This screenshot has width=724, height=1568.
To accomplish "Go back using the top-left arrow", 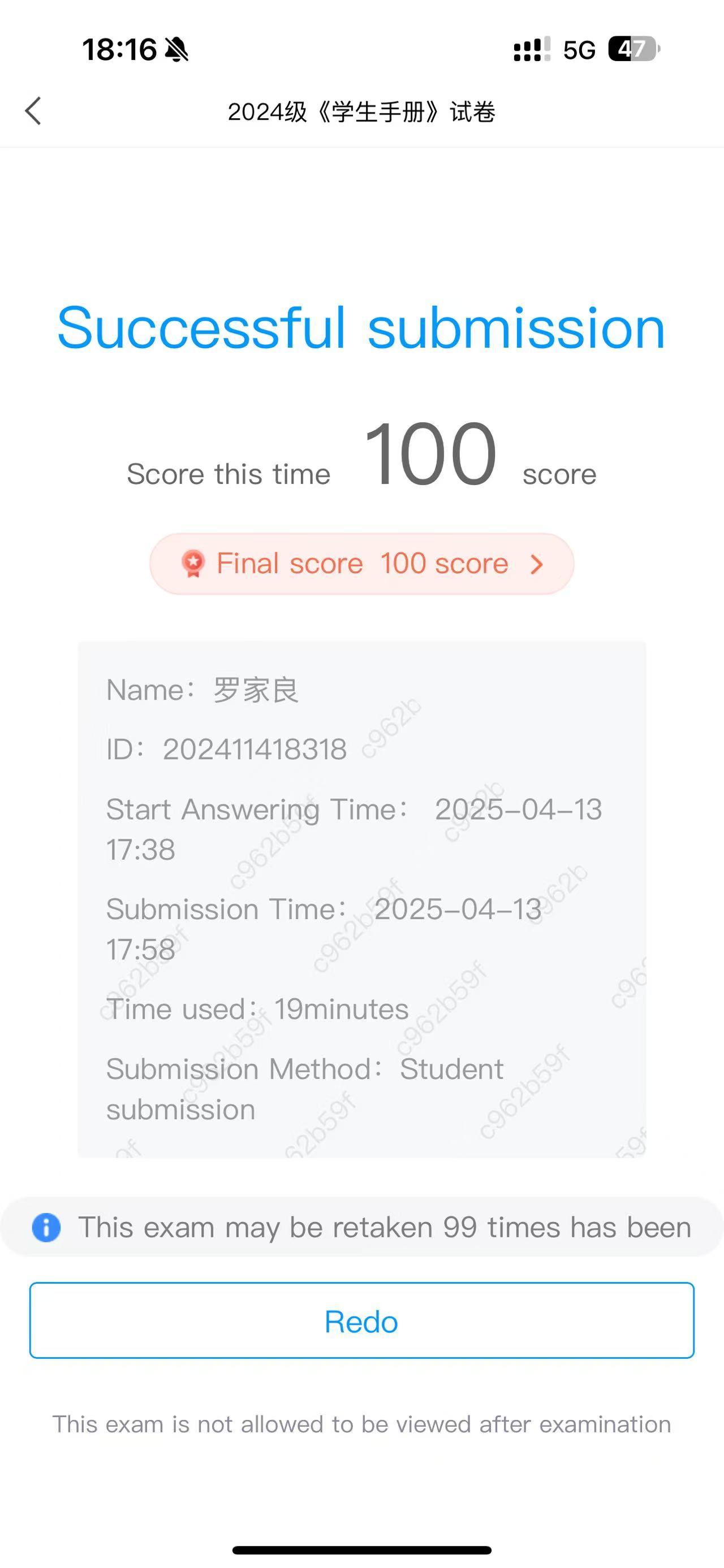I will [x=33, y=111].
